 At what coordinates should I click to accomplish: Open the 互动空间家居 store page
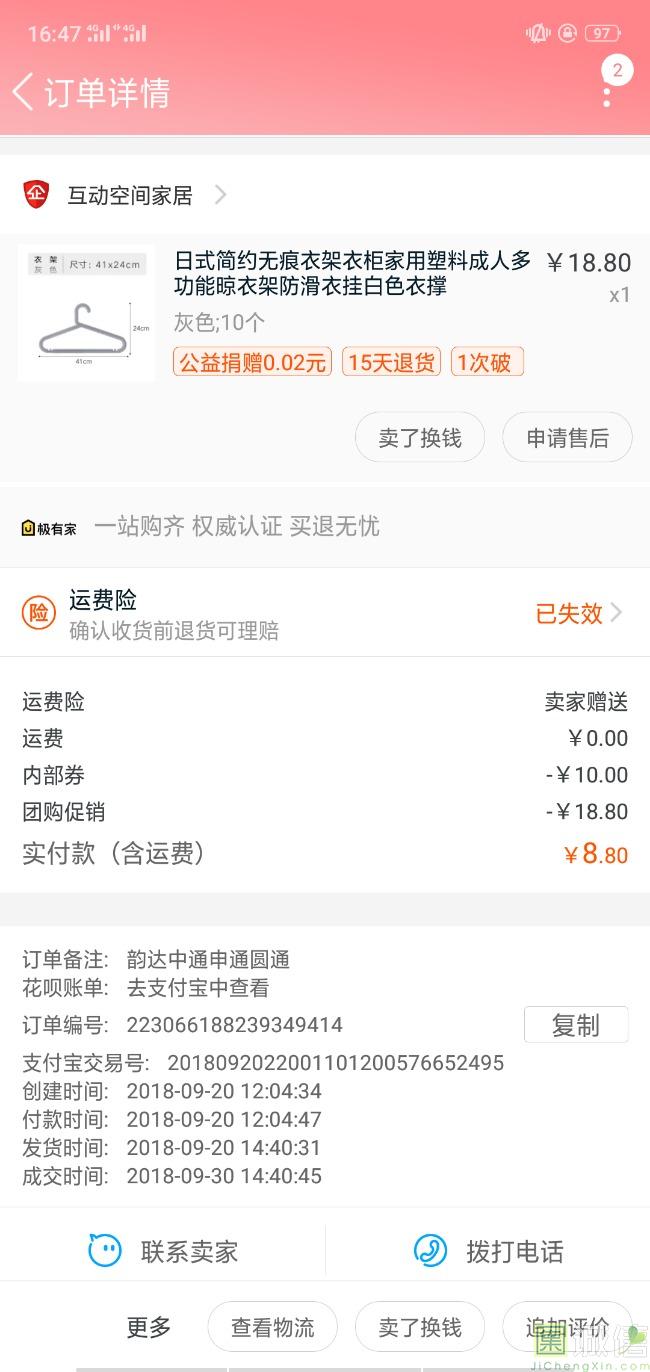tap(130, 195)
